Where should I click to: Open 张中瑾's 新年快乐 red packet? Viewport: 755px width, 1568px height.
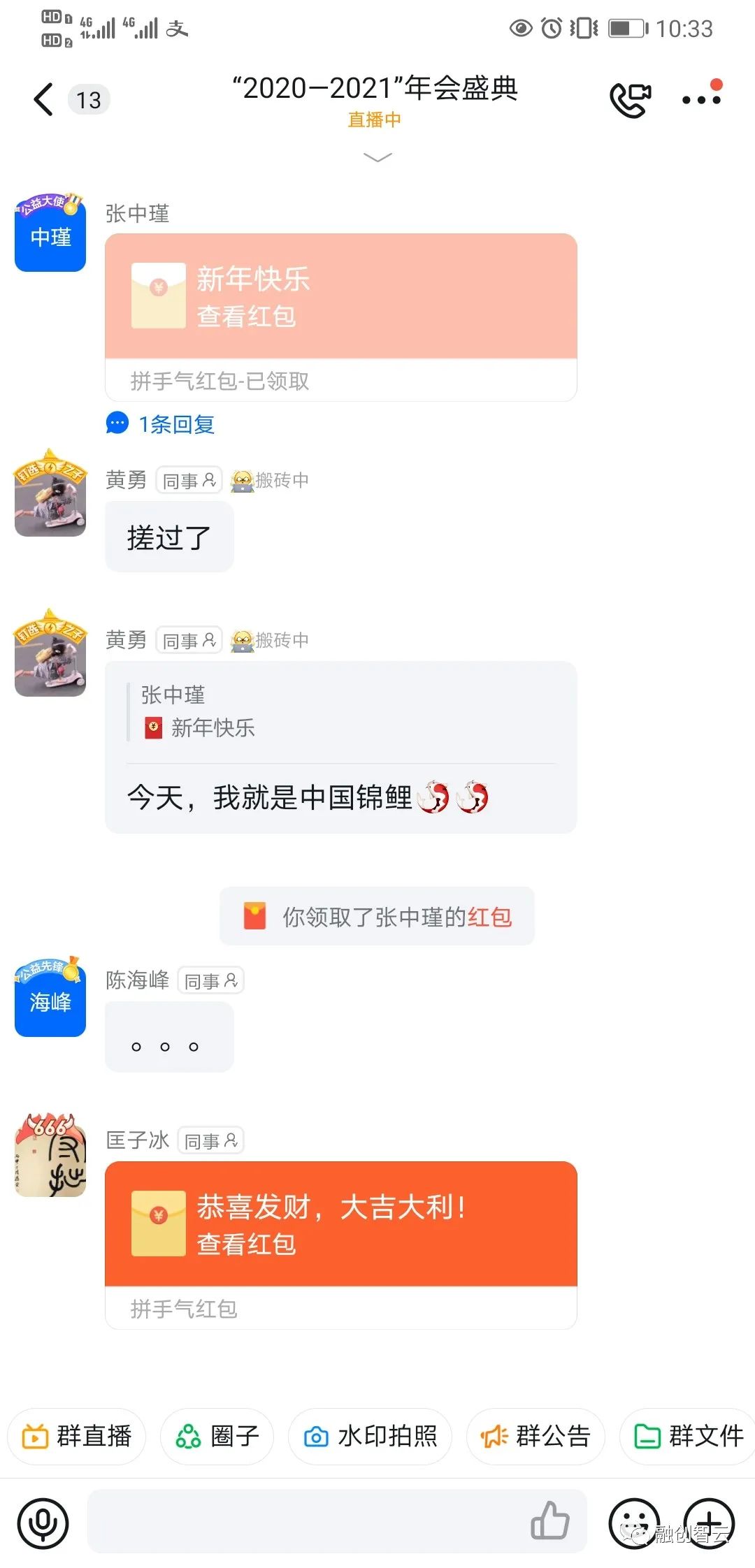[x=340, y=297]
